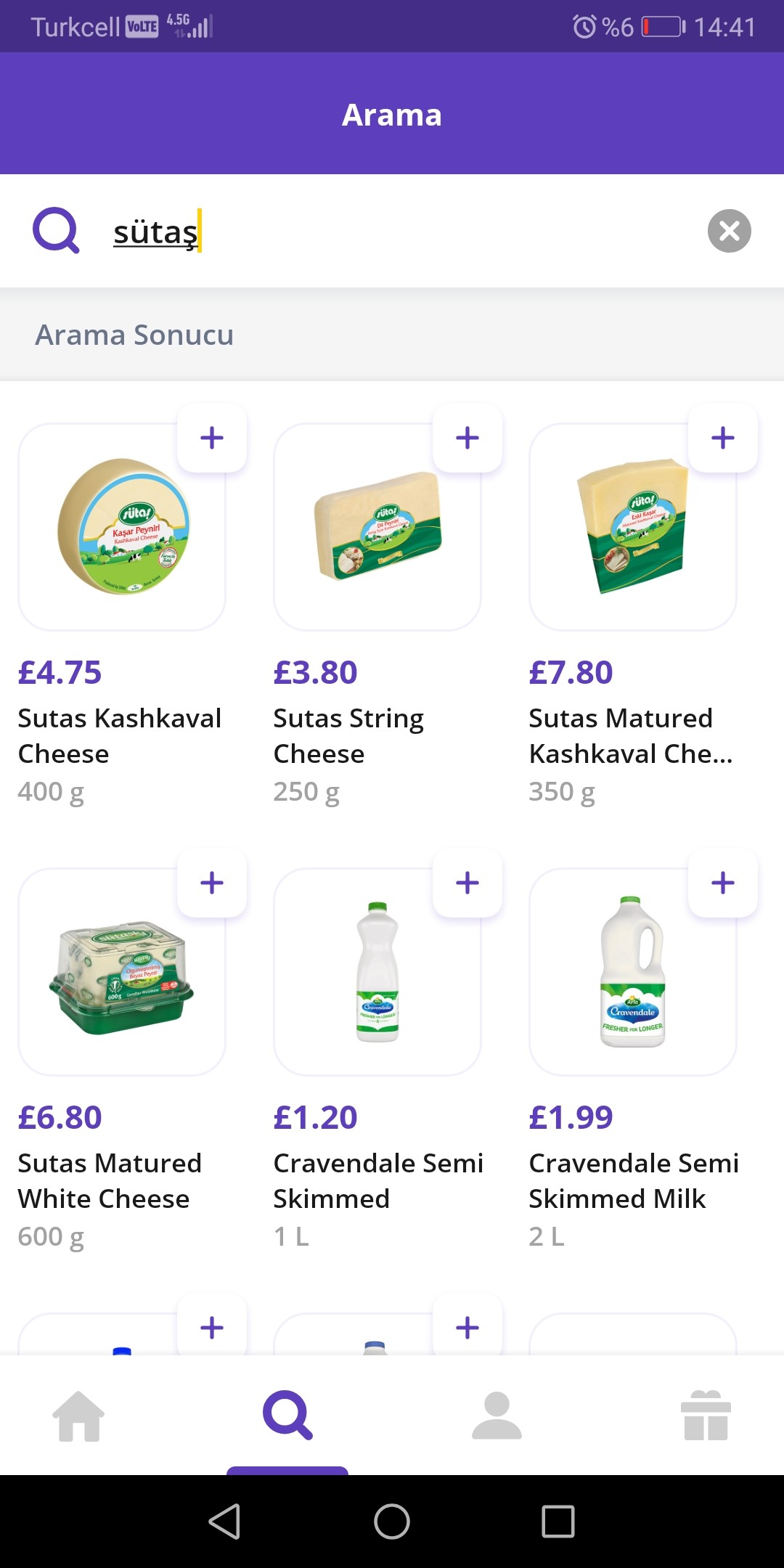Switch to the profile tab
The height and width of the screenshot is (1568, 784).
(497, 1416)
